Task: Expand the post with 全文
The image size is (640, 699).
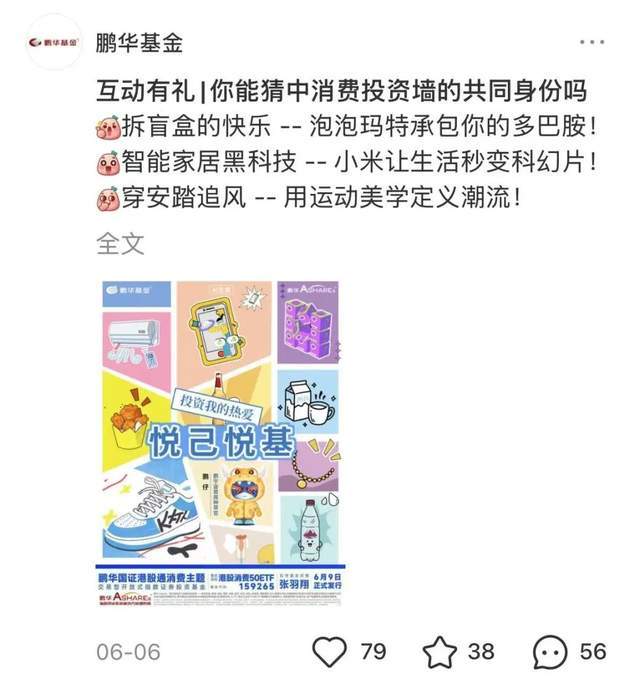Action: click(121, 243)
